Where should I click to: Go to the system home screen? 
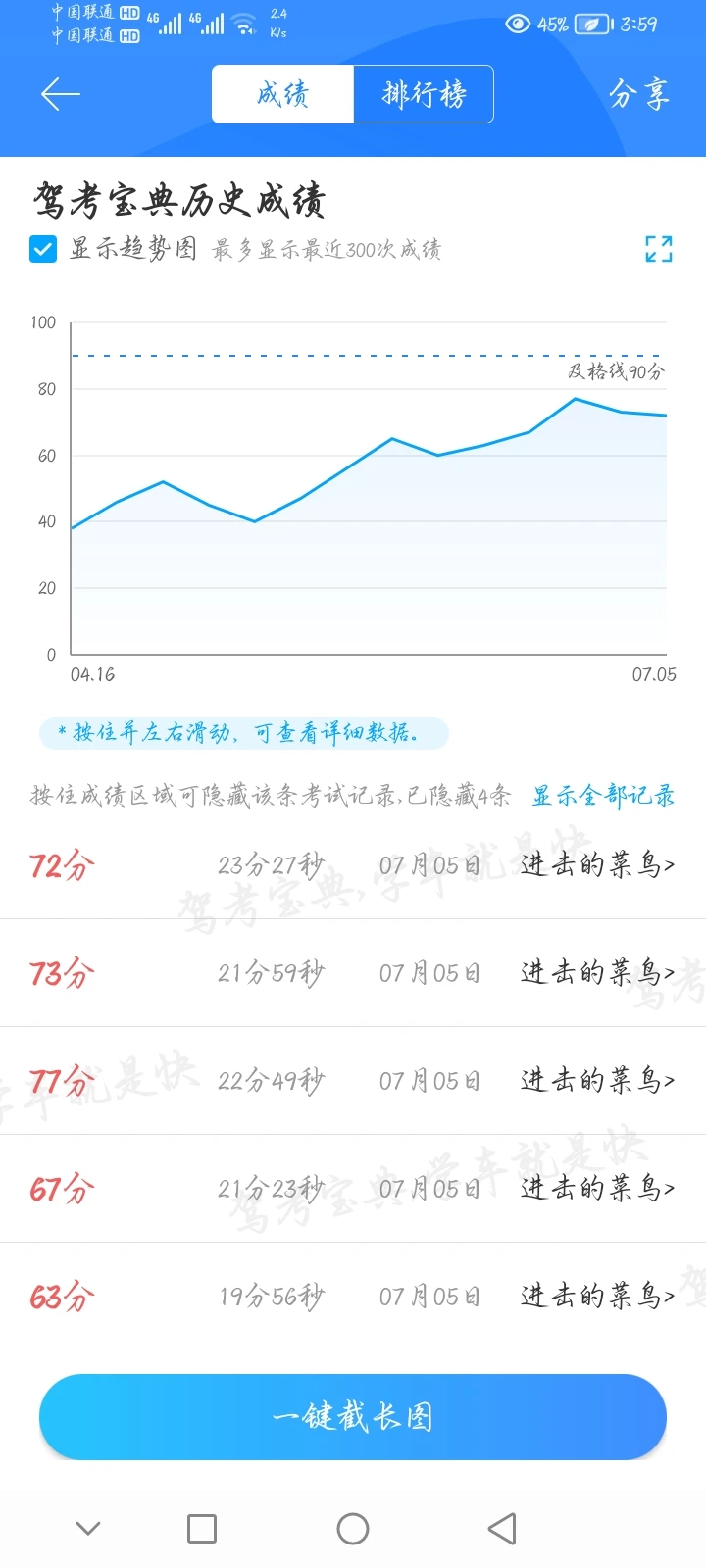[x=353, y=1529]
